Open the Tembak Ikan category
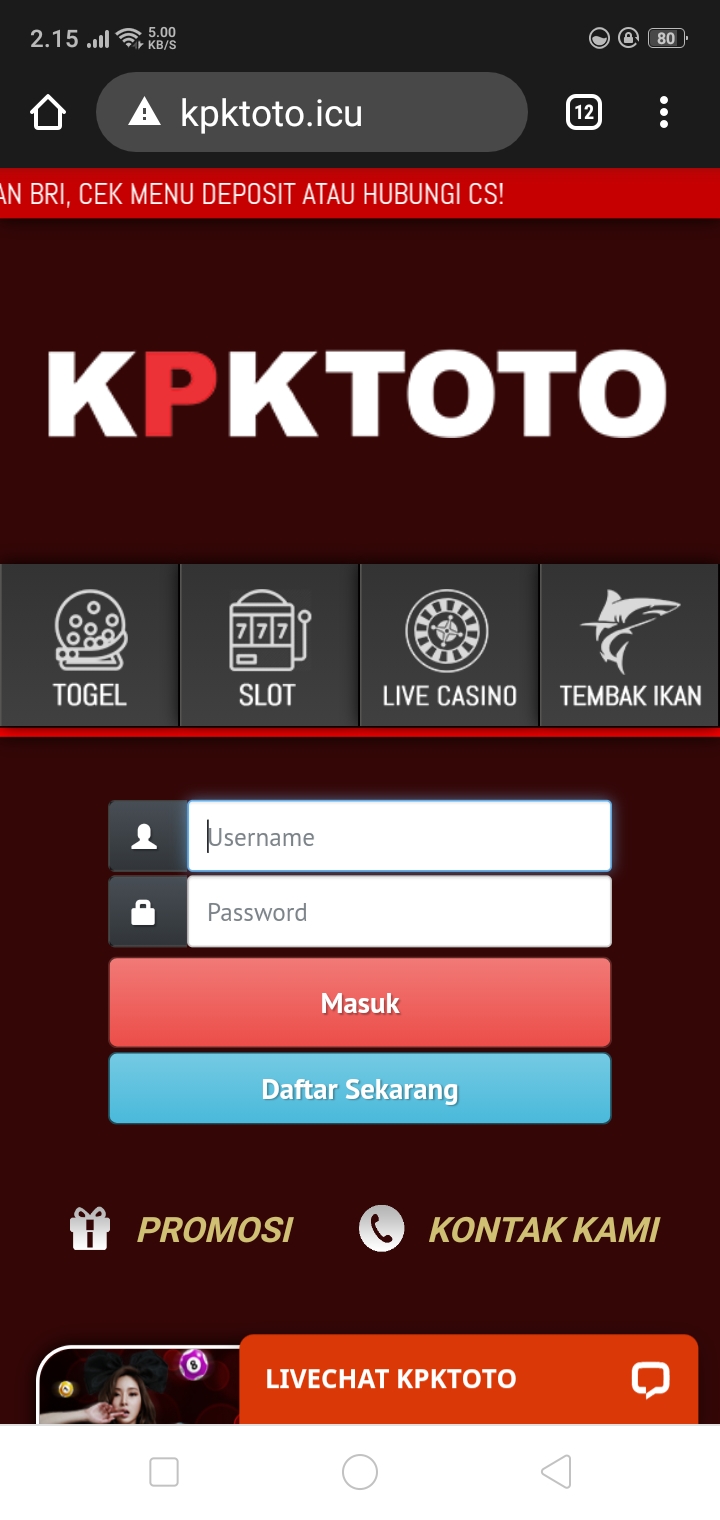This screenshot has width=720, height=1520. click(629, 646)
